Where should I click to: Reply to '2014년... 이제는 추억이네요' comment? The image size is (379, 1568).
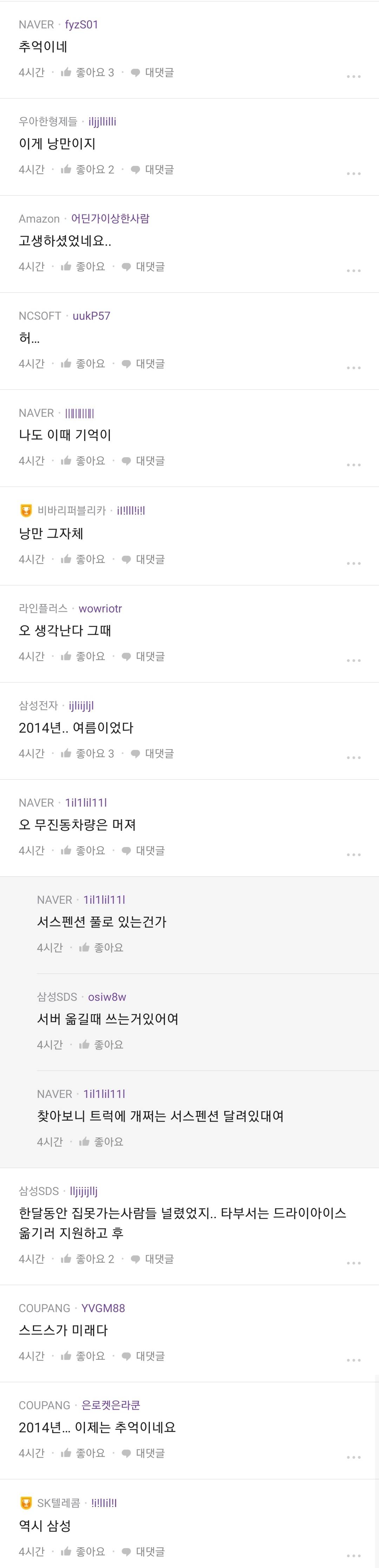[x=143, y=1453]
